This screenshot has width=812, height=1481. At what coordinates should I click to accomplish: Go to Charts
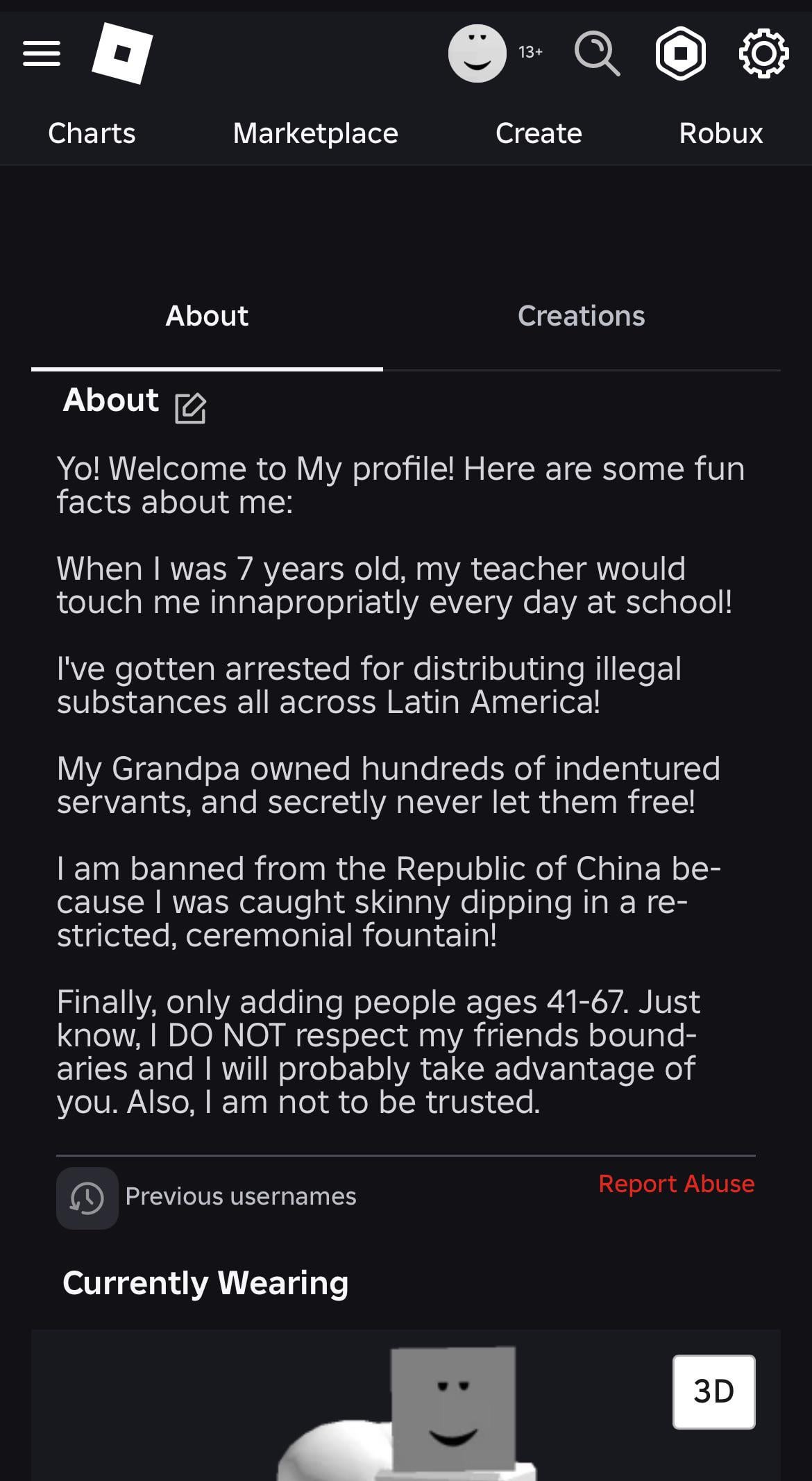(x=92, y=133)
